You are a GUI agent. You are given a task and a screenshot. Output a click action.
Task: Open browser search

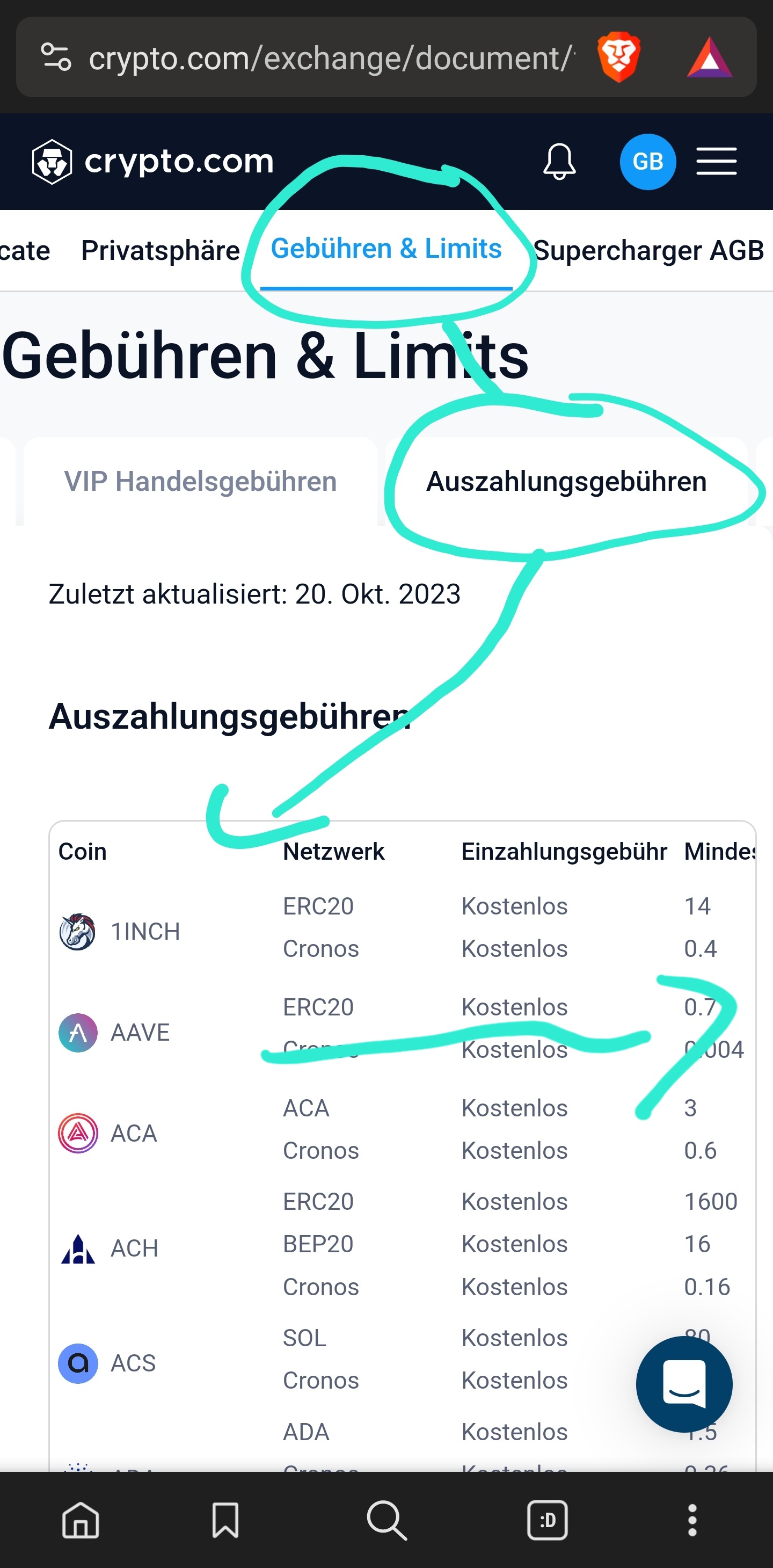[x=386, y=1520]
